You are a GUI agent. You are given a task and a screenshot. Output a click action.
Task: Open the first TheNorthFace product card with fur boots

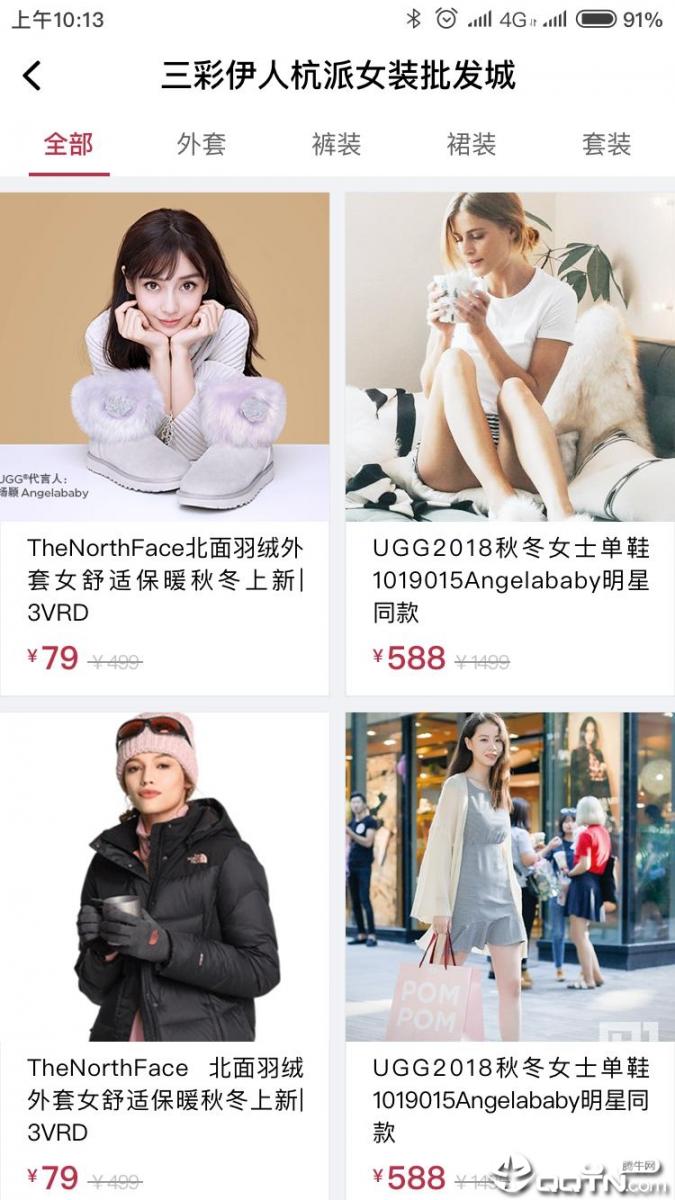point(164,444)
